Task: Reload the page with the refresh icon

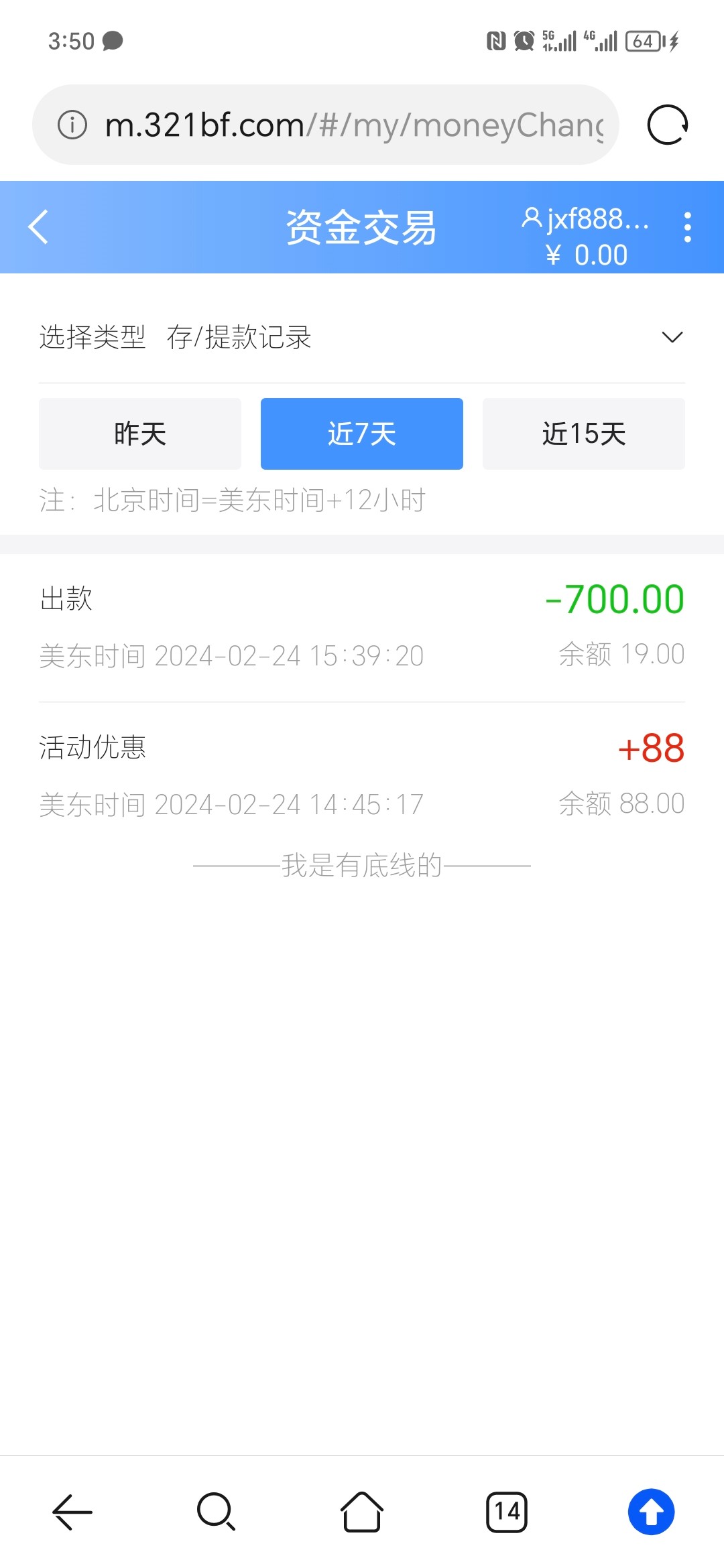Action: 668,125
